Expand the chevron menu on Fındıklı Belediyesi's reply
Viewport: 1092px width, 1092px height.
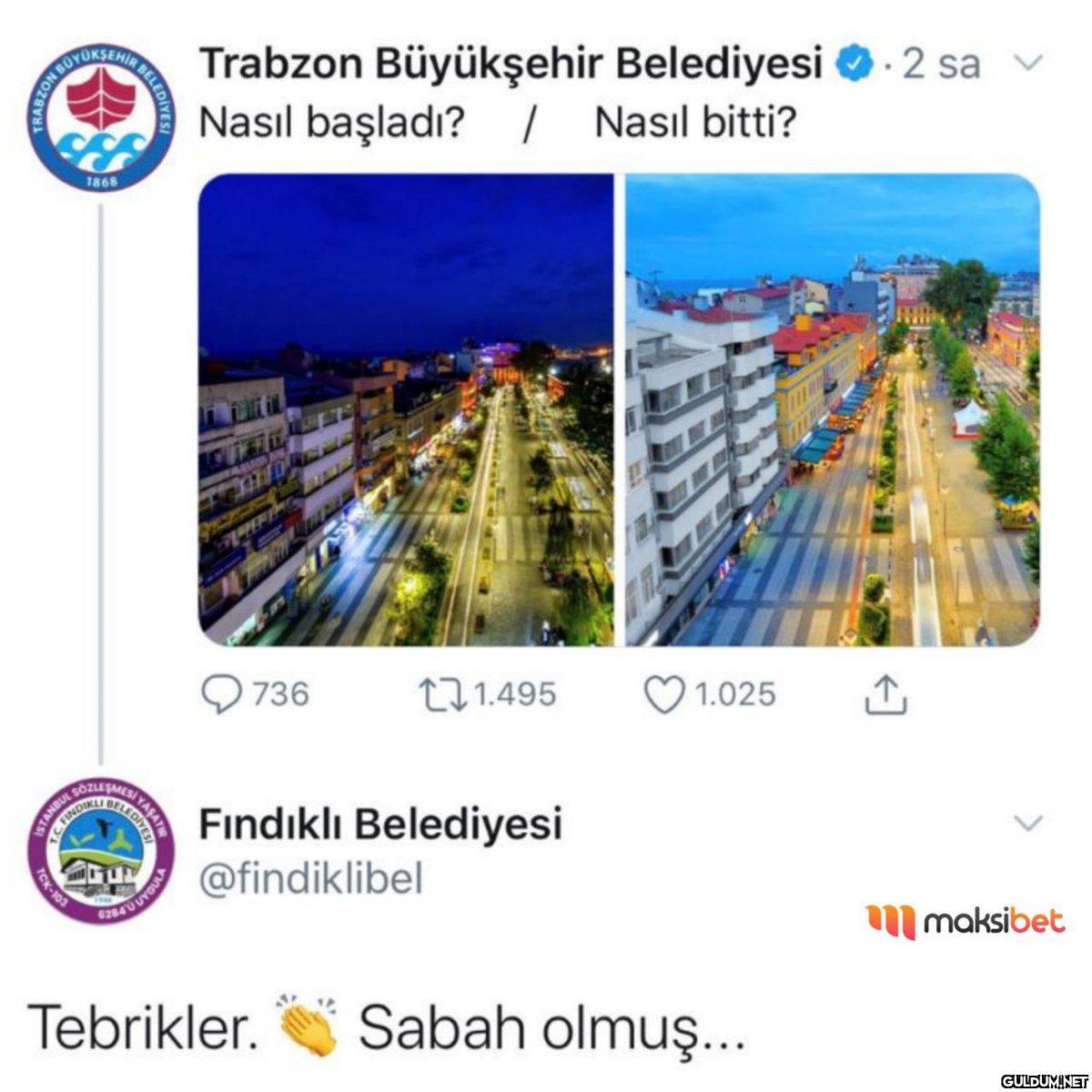click(x=1027, y=824)
